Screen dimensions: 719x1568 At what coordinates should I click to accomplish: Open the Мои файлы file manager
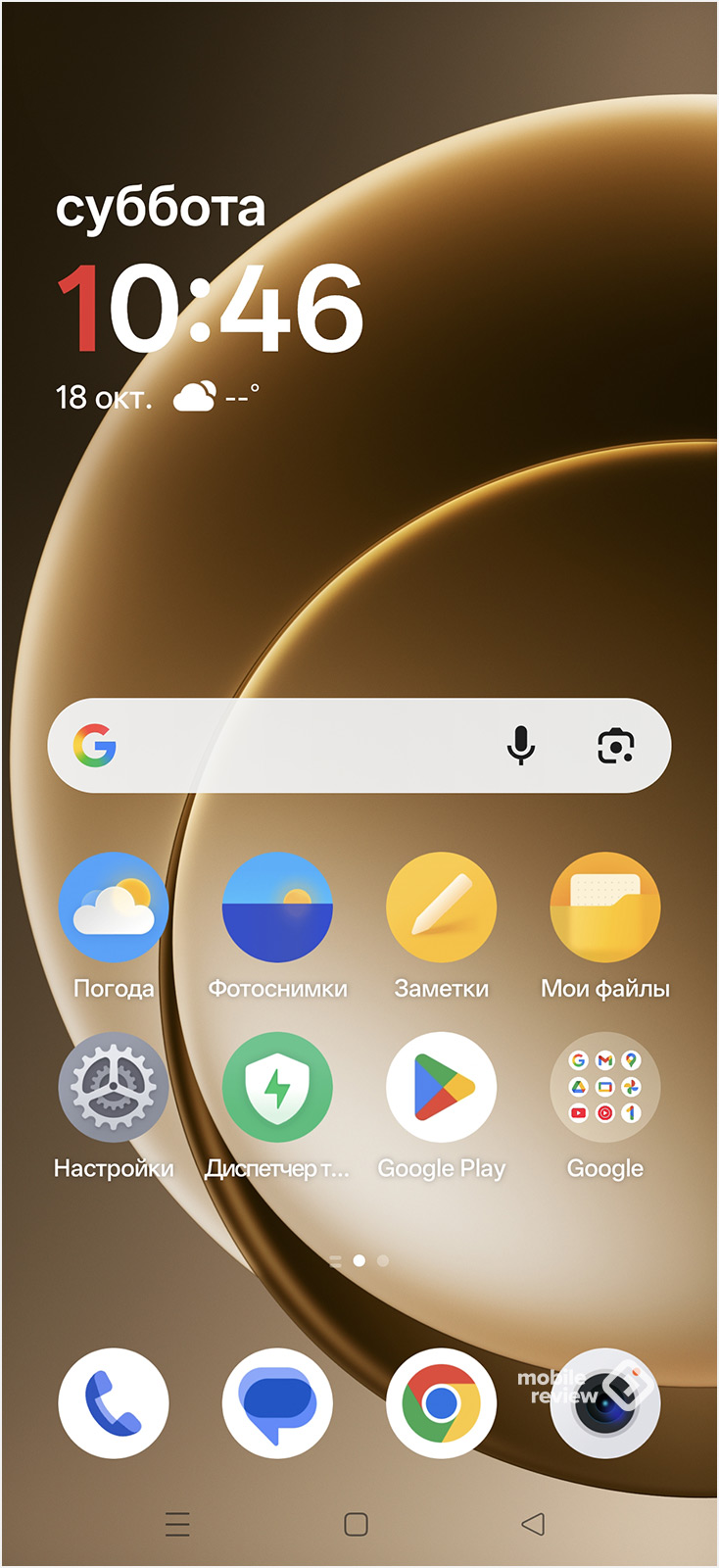click(x=604, y=907)
